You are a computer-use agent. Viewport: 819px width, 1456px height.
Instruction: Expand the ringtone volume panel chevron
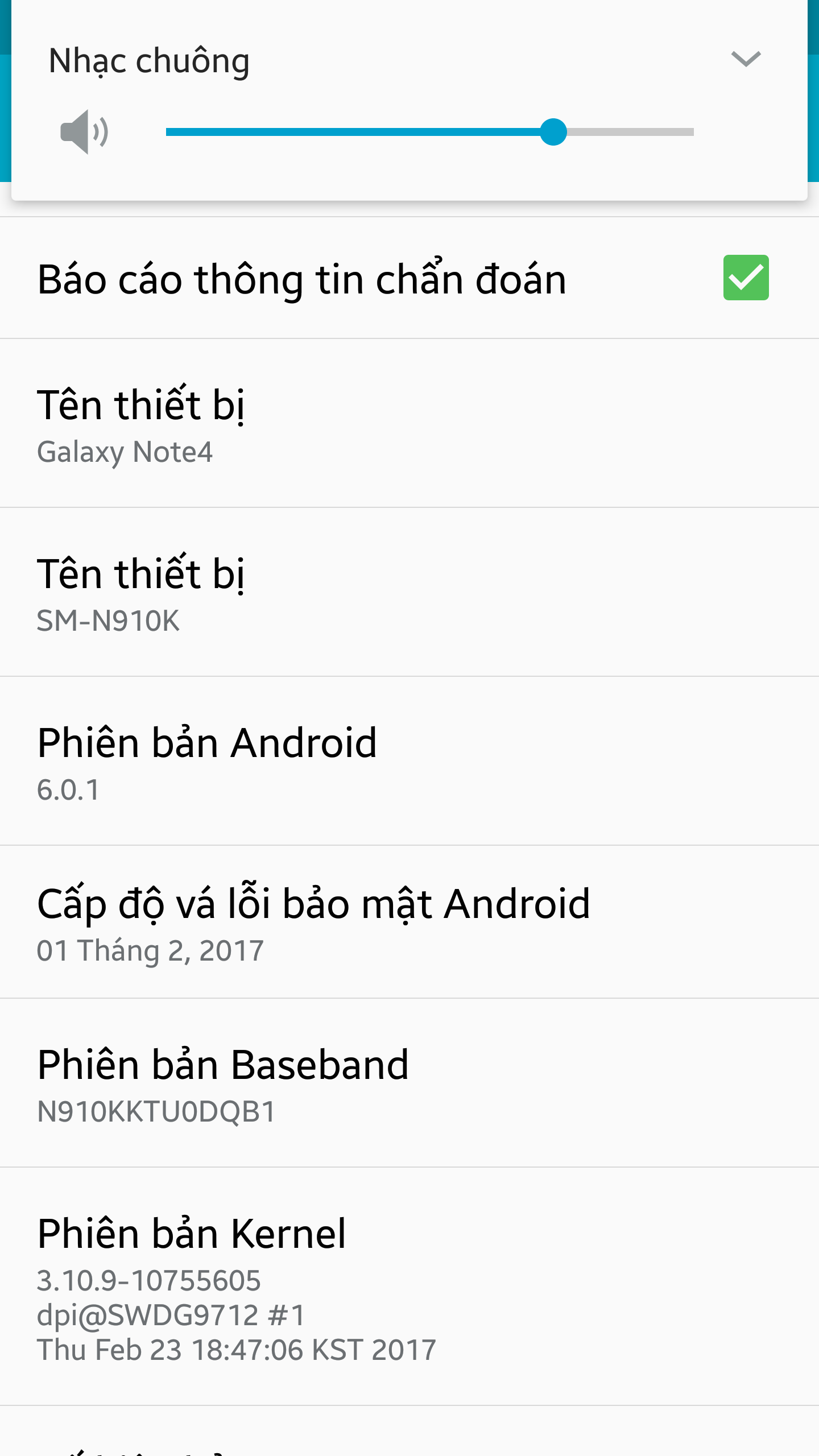click(x=746, y=59)
